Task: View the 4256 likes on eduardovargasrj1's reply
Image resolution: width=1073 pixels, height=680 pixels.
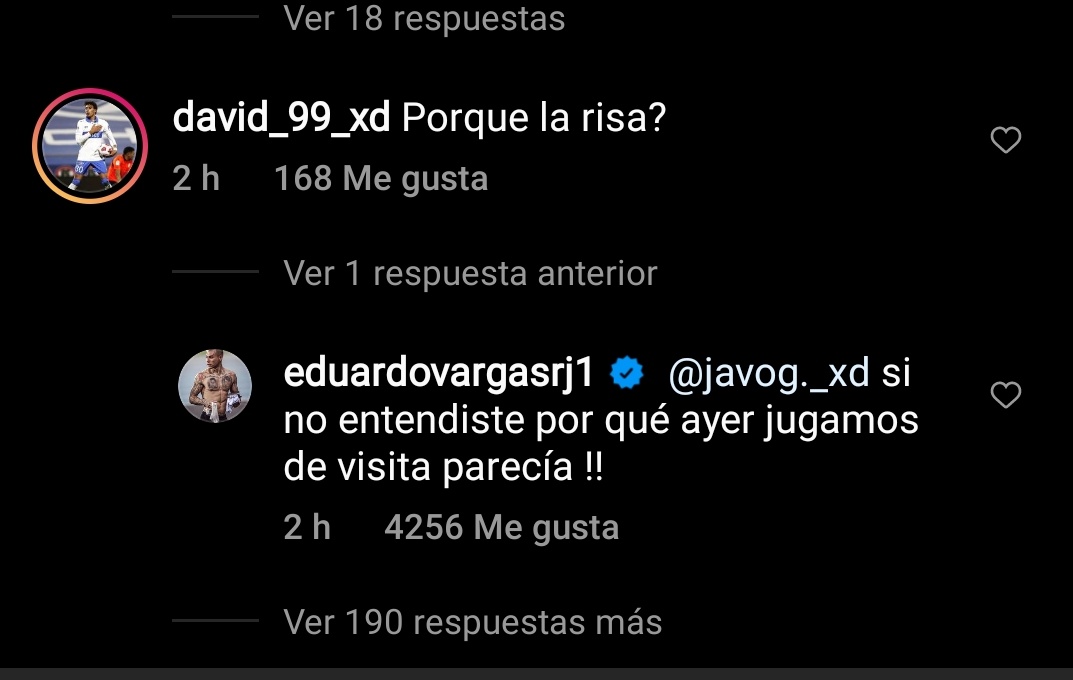Action: click(501, 527)
